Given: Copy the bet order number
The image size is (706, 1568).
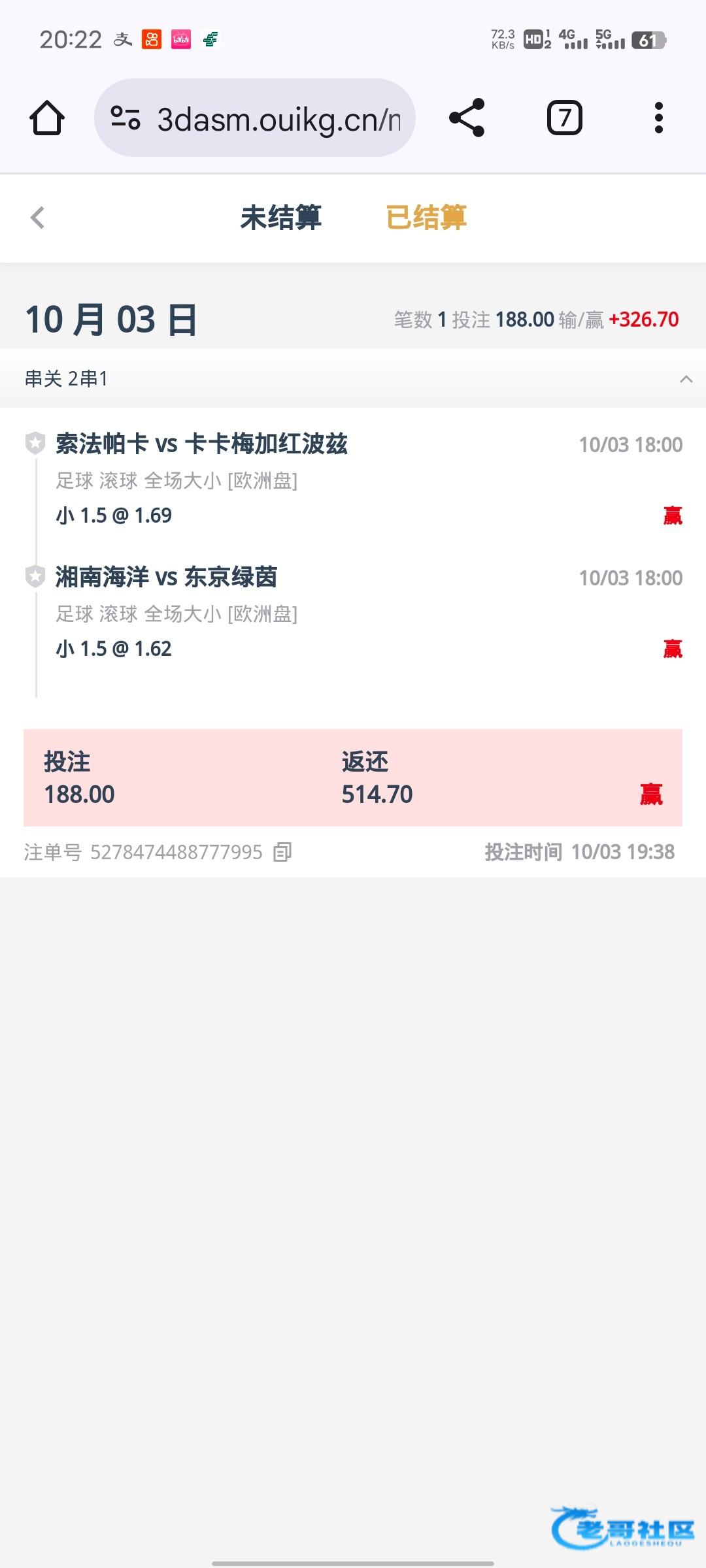Looking at the screenshot, I should pos(282,852).
